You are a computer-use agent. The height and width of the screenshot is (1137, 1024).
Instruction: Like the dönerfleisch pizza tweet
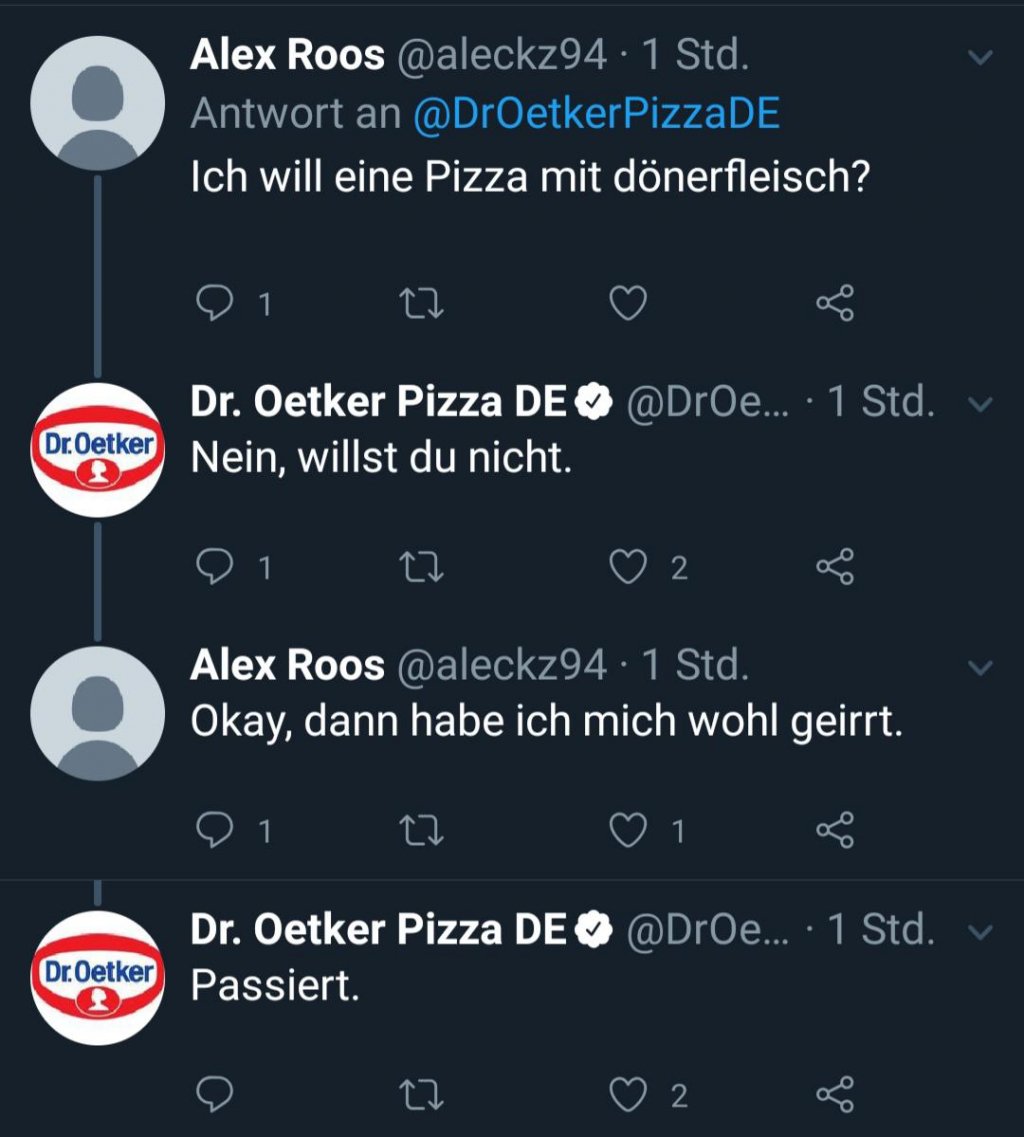tap(628, 304)
